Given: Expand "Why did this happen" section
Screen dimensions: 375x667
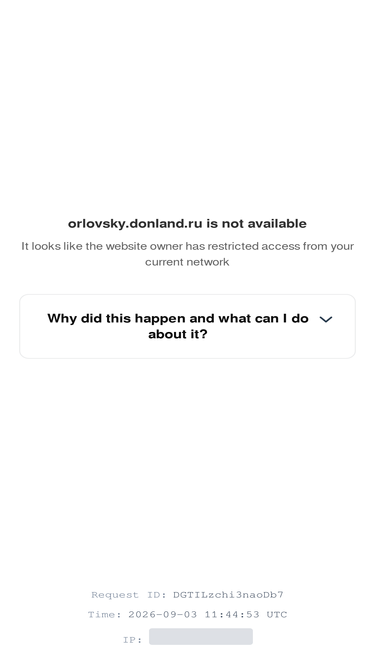Looking at the screenshot, I should point(187,326).
